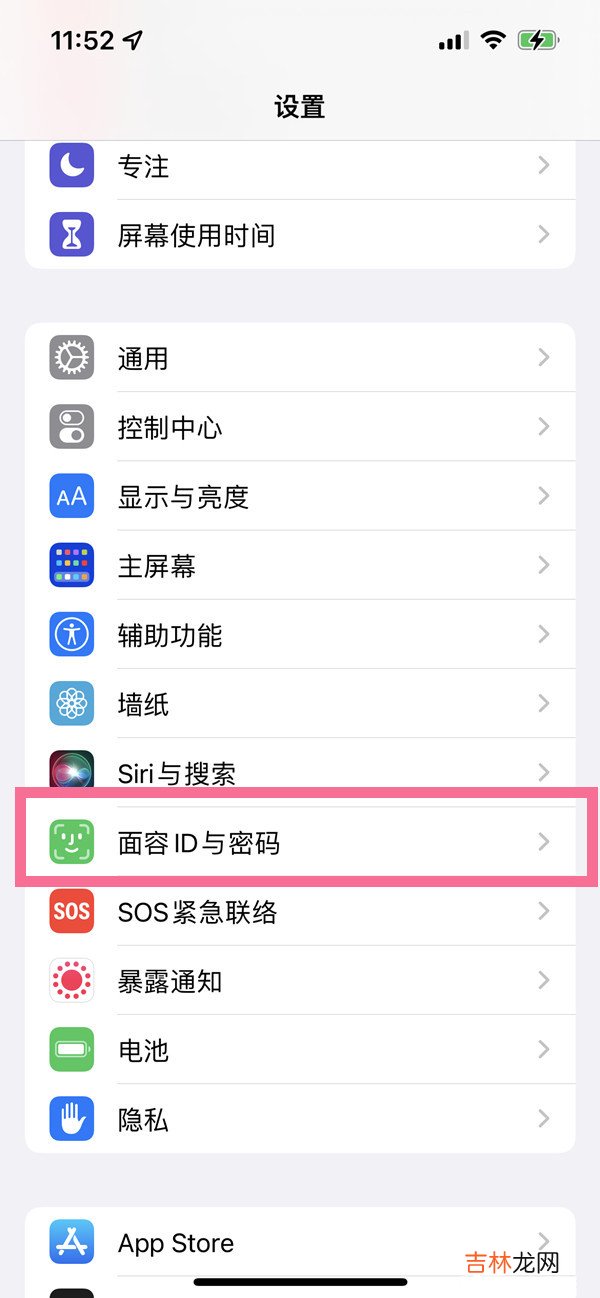600x1298 pixels.
Task: Open 控制中心 settings
Action: coord(300,428)
